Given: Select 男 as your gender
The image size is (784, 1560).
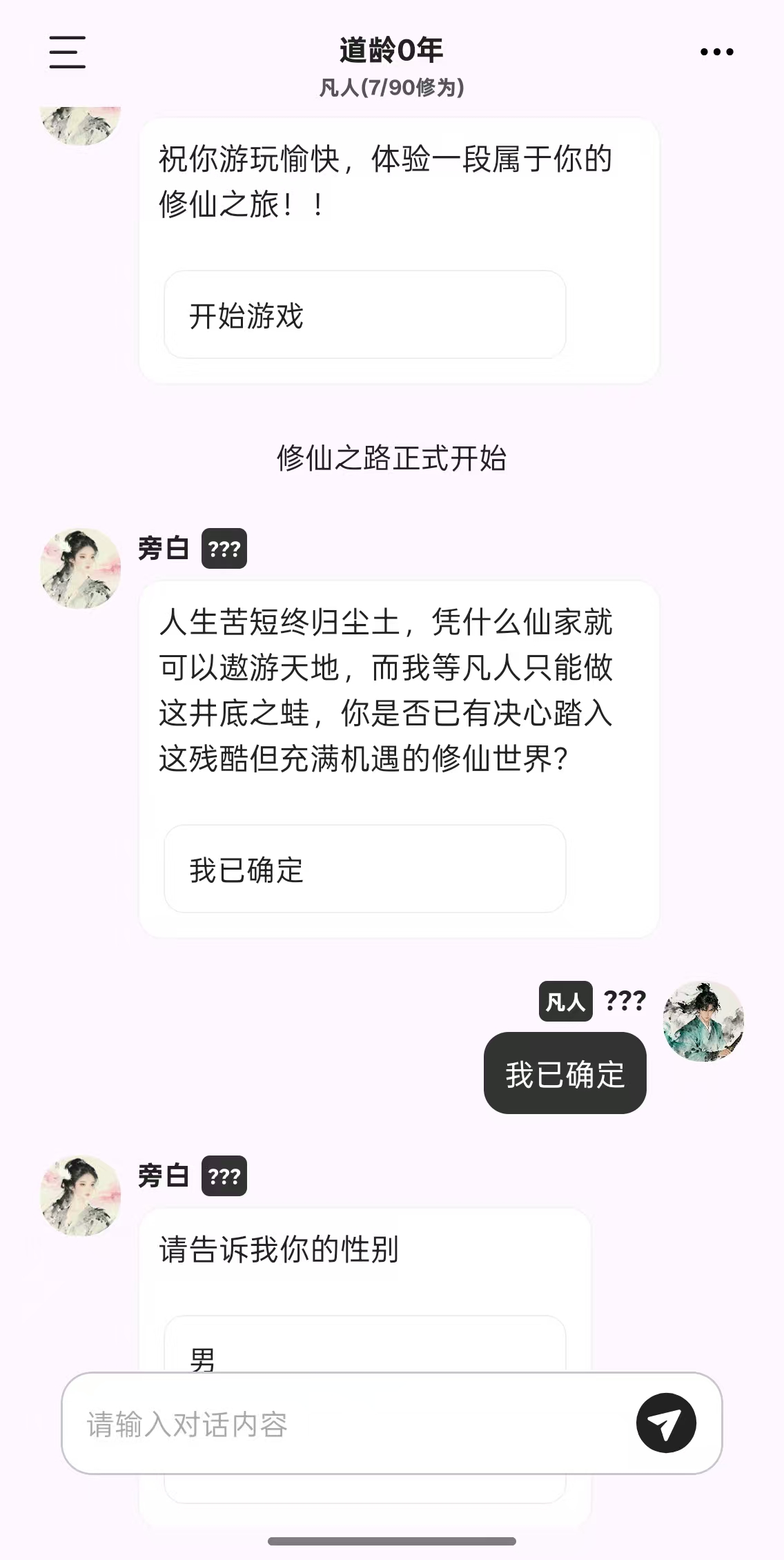Looking at the screenshot, I should coord(364,1346).
